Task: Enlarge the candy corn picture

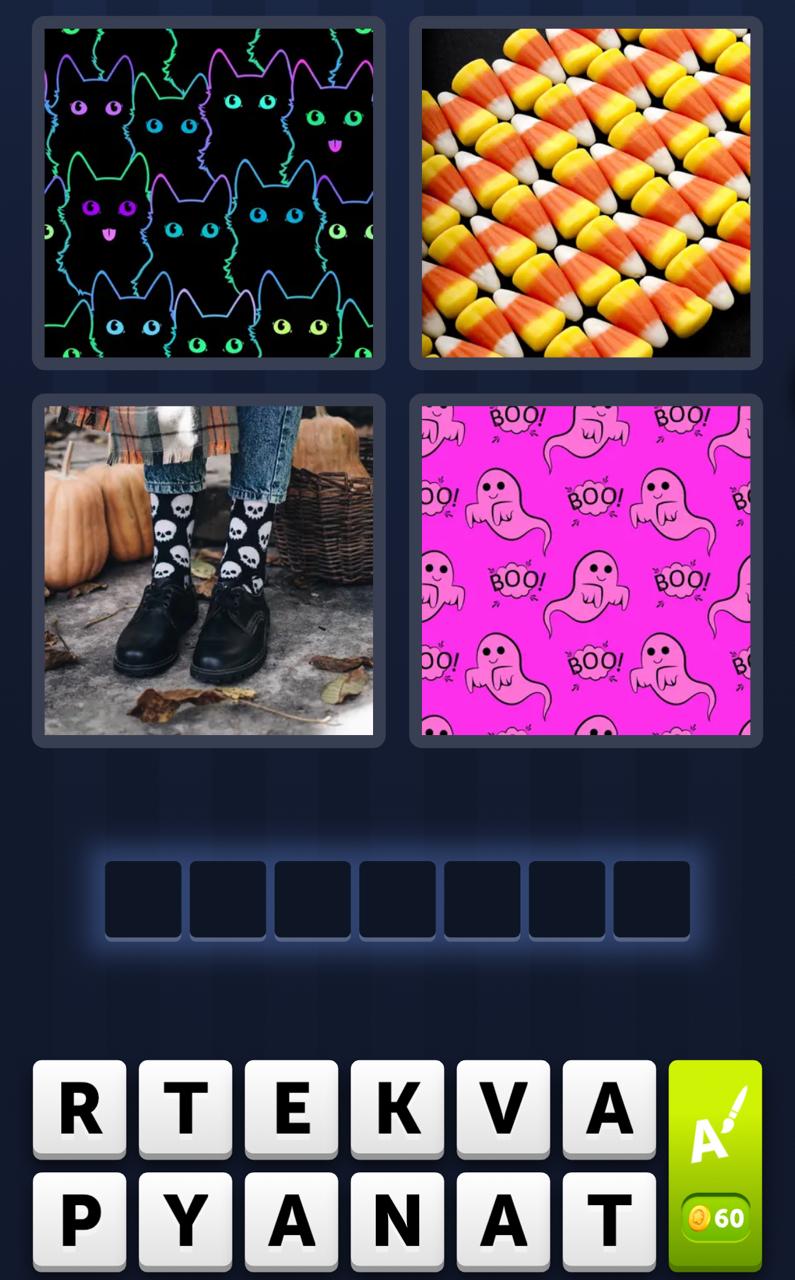Action: click(586, 193)
